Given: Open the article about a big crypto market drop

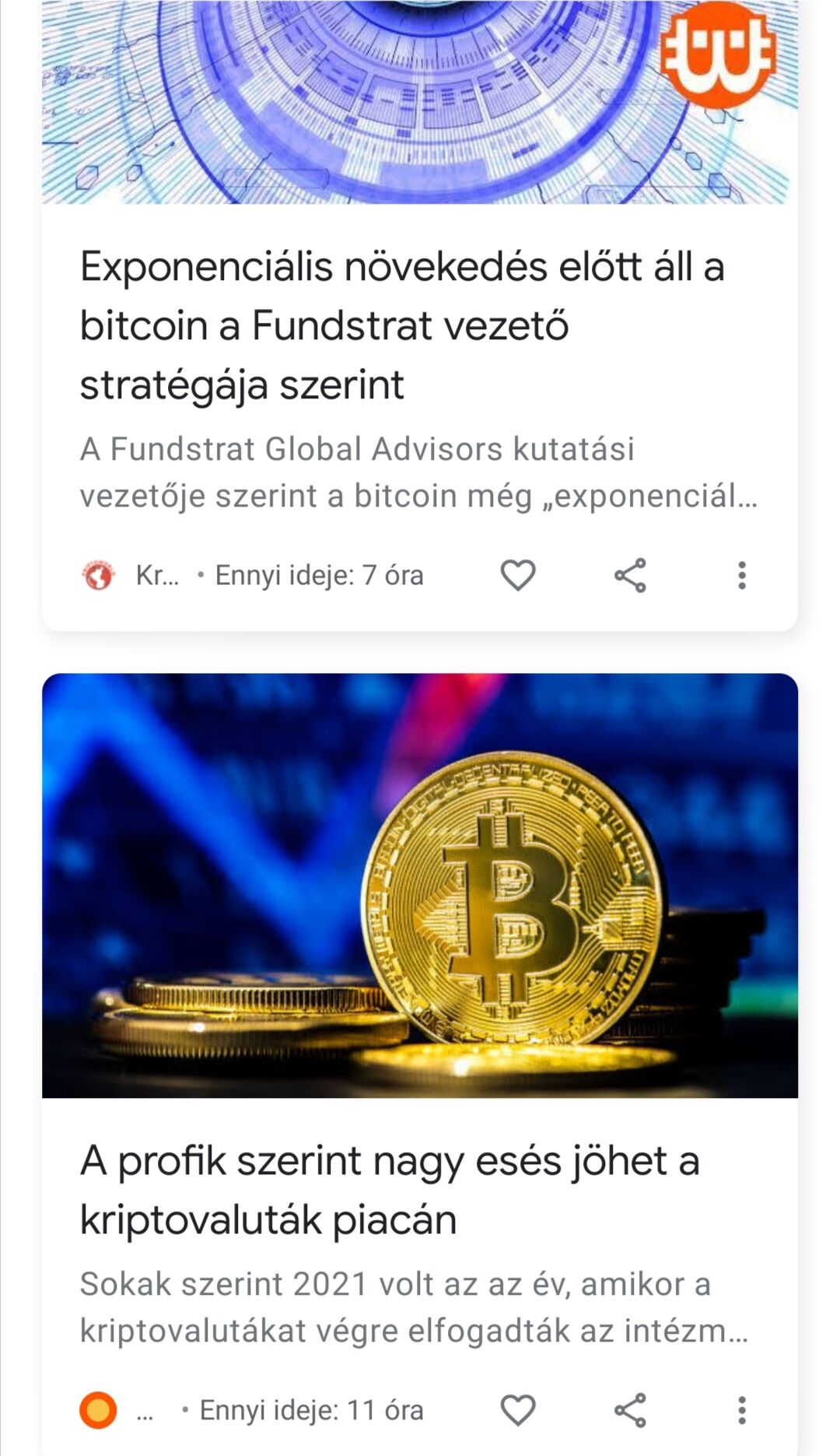Looking at the screenshot, I should pyautogui.click(x=390, y=1190).
